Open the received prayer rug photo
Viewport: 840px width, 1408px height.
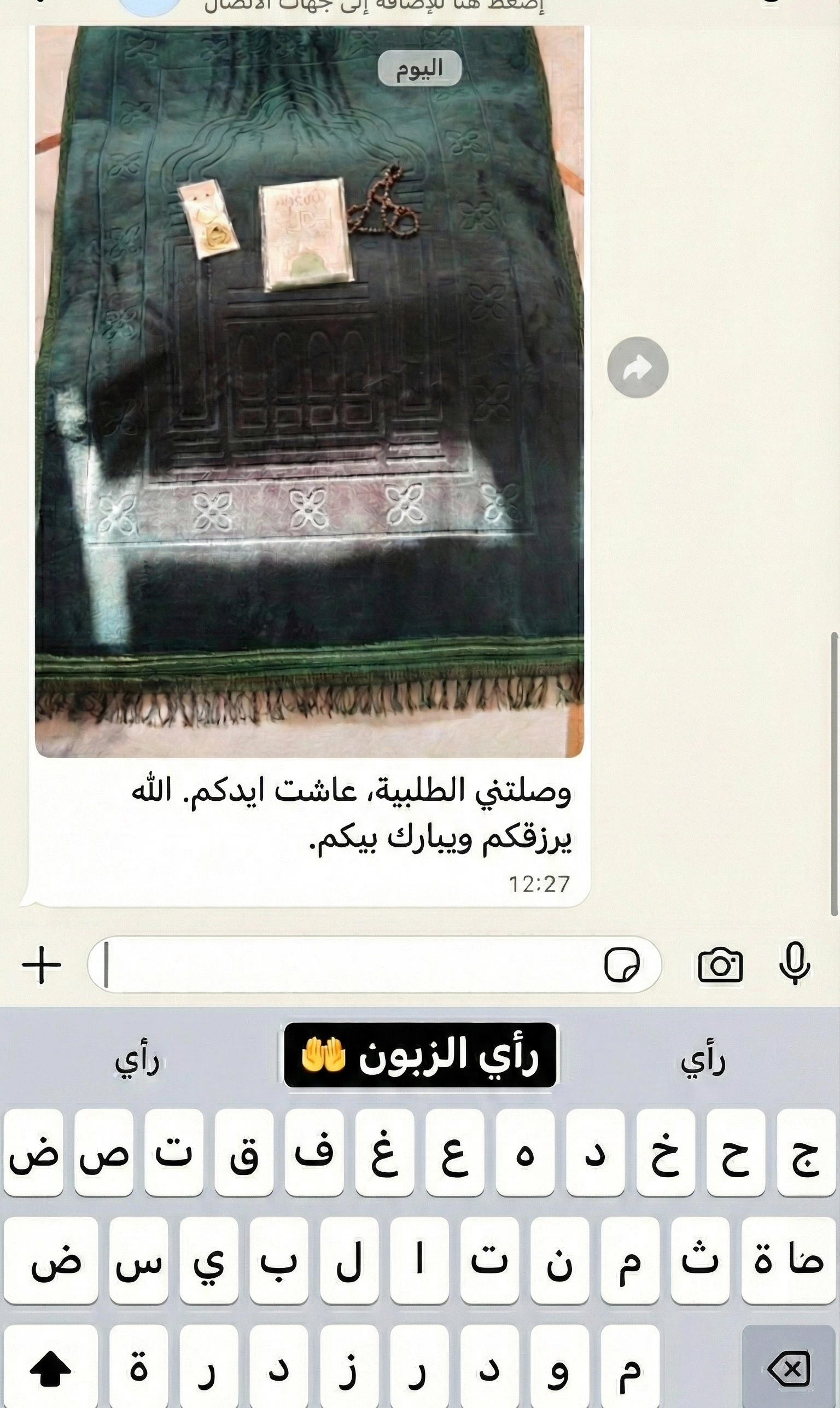[x=309, y=391]
